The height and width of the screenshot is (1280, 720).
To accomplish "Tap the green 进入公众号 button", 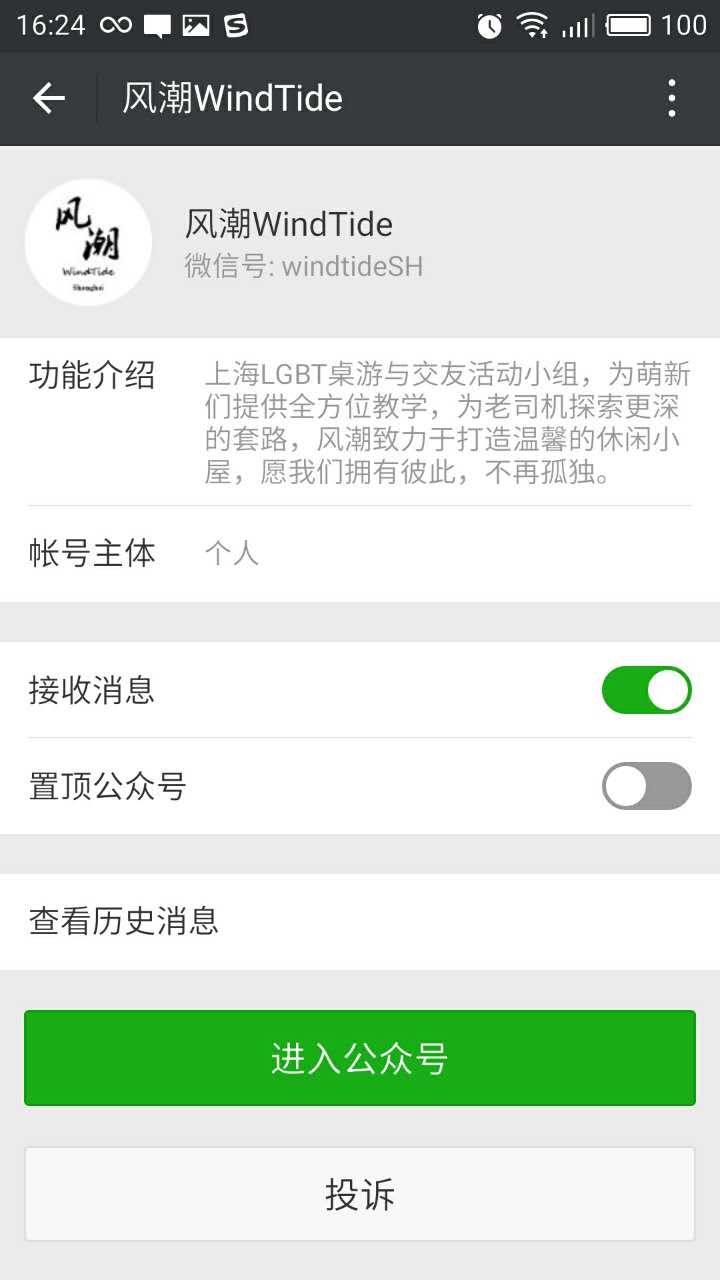I will [x=360, y=1058].
